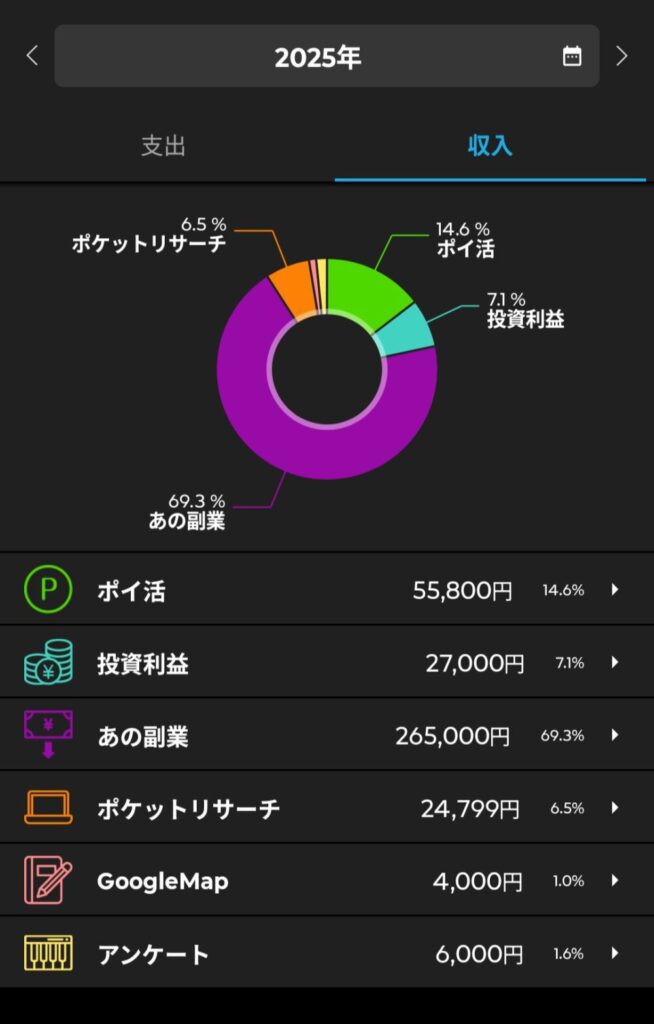Go to the next year
Screen dimensions: 654x1024
coord(622,56)
